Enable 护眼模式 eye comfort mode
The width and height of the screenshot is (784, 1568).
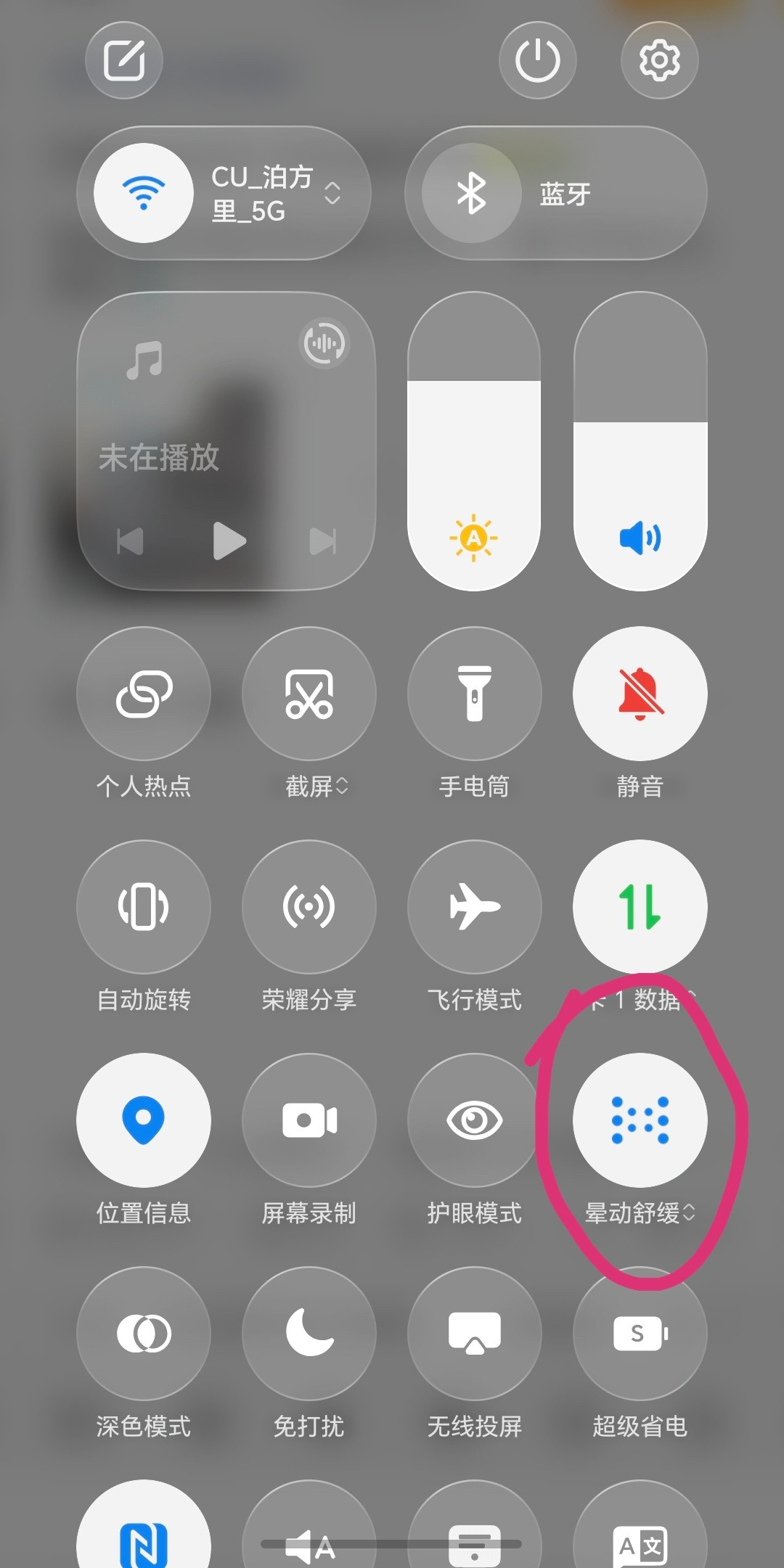[x=475, y=1119]
